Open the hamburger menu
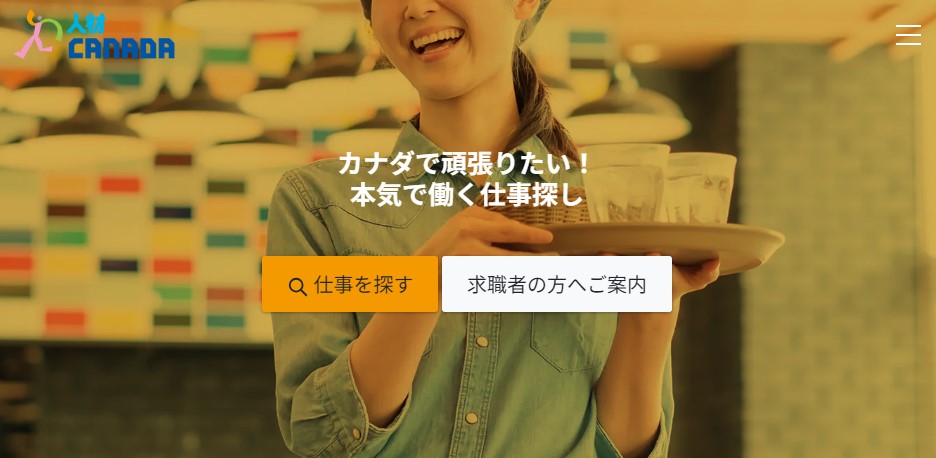The height and width of the screenshot is (458, 936). (x=908, y=35)
